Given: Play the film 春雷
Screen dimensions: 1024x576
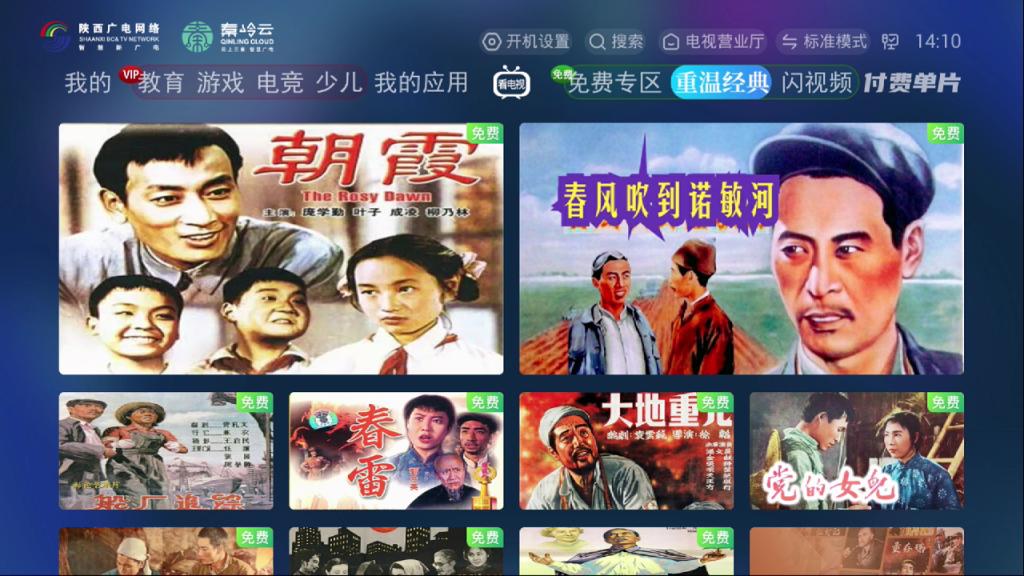Looking at the screenshot, I should (396, 451).
